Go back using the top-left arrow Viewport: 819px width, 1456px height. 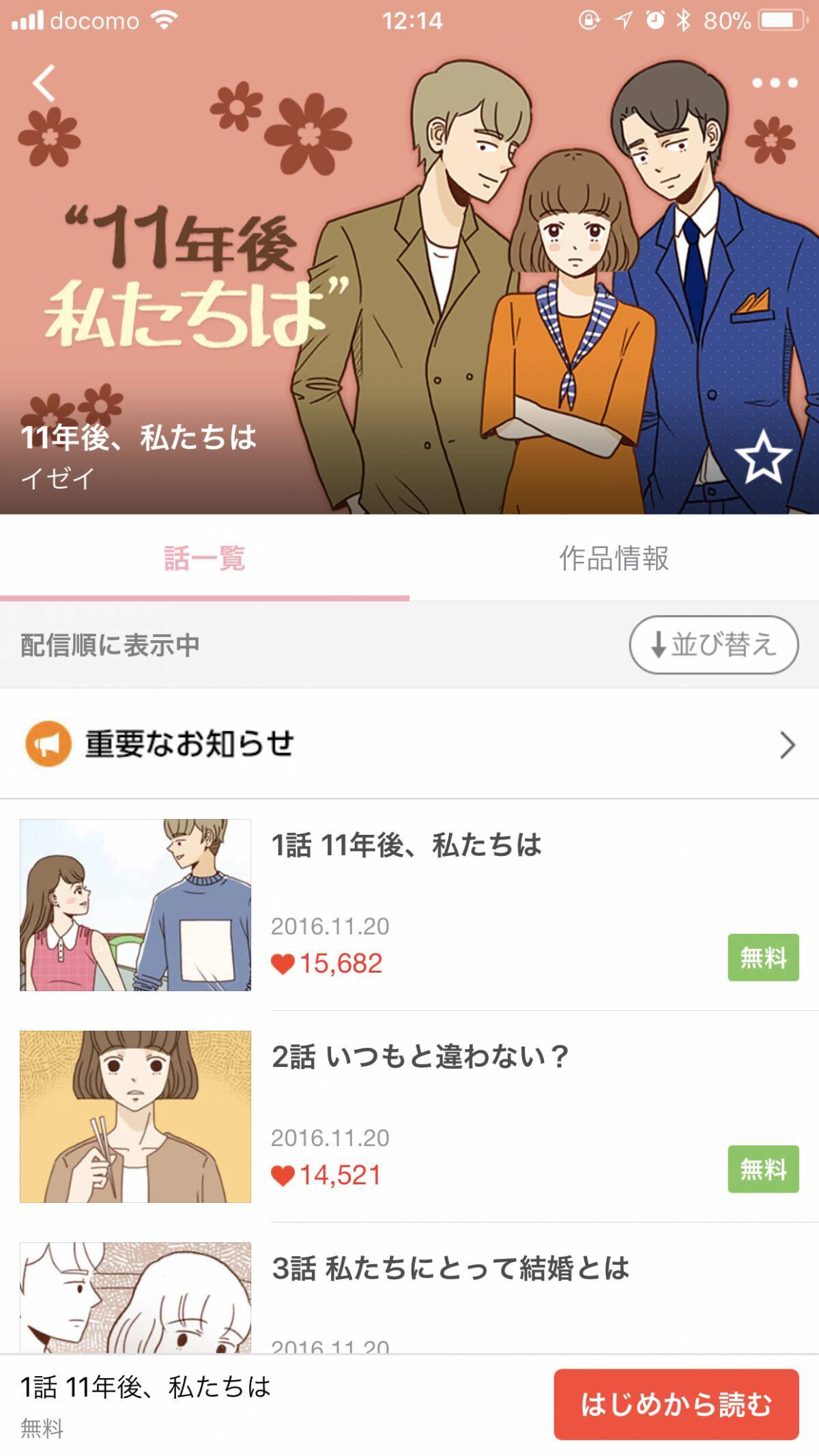tap(44, 83)
